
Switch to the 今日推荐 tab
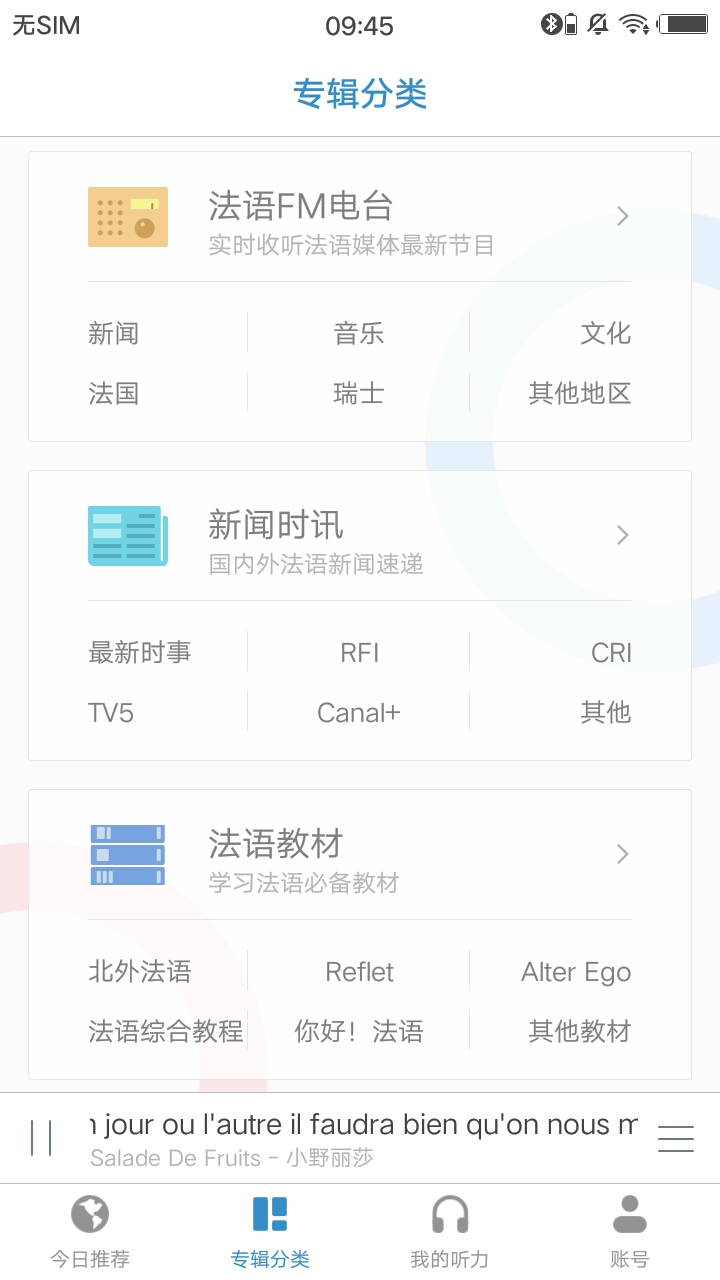(x=89, y=1230)
